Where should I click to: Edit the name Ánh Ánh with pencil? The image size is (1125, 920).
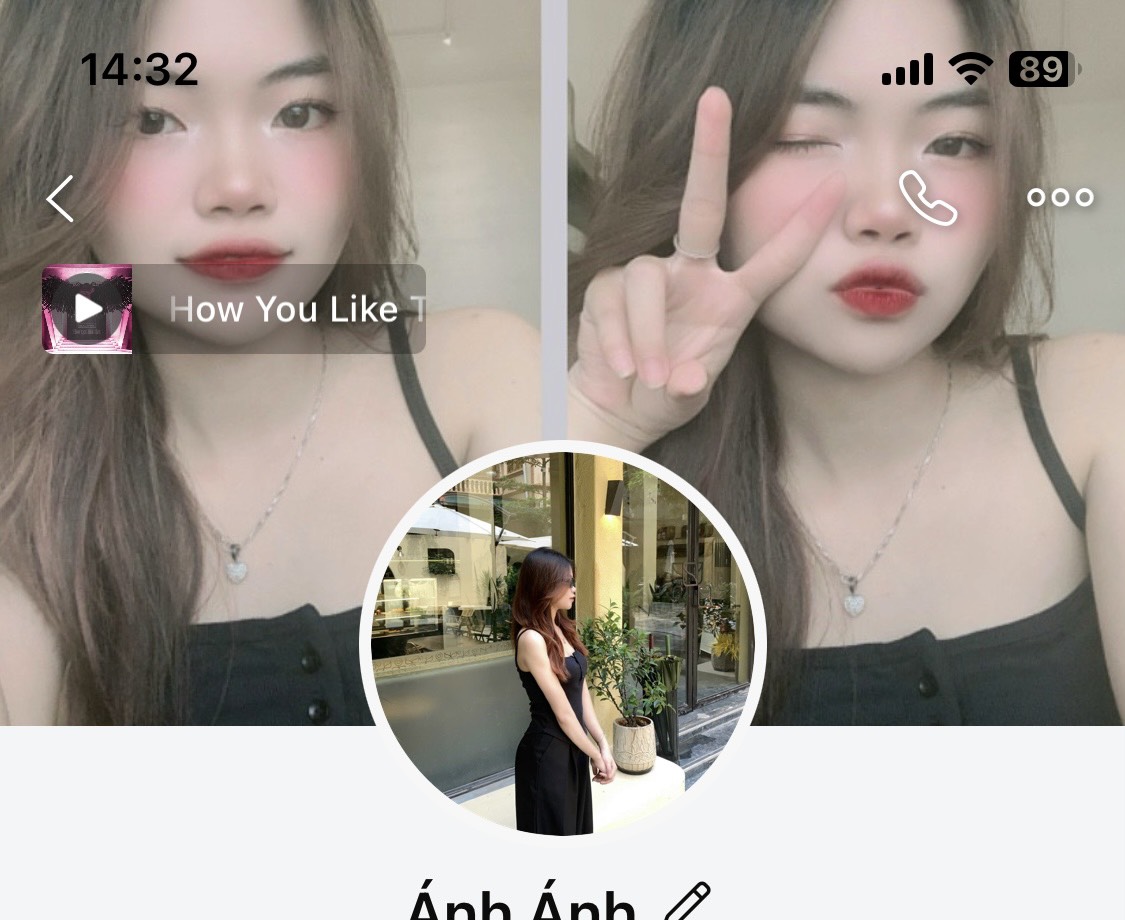pyautogui.click(x=688, y=903)
